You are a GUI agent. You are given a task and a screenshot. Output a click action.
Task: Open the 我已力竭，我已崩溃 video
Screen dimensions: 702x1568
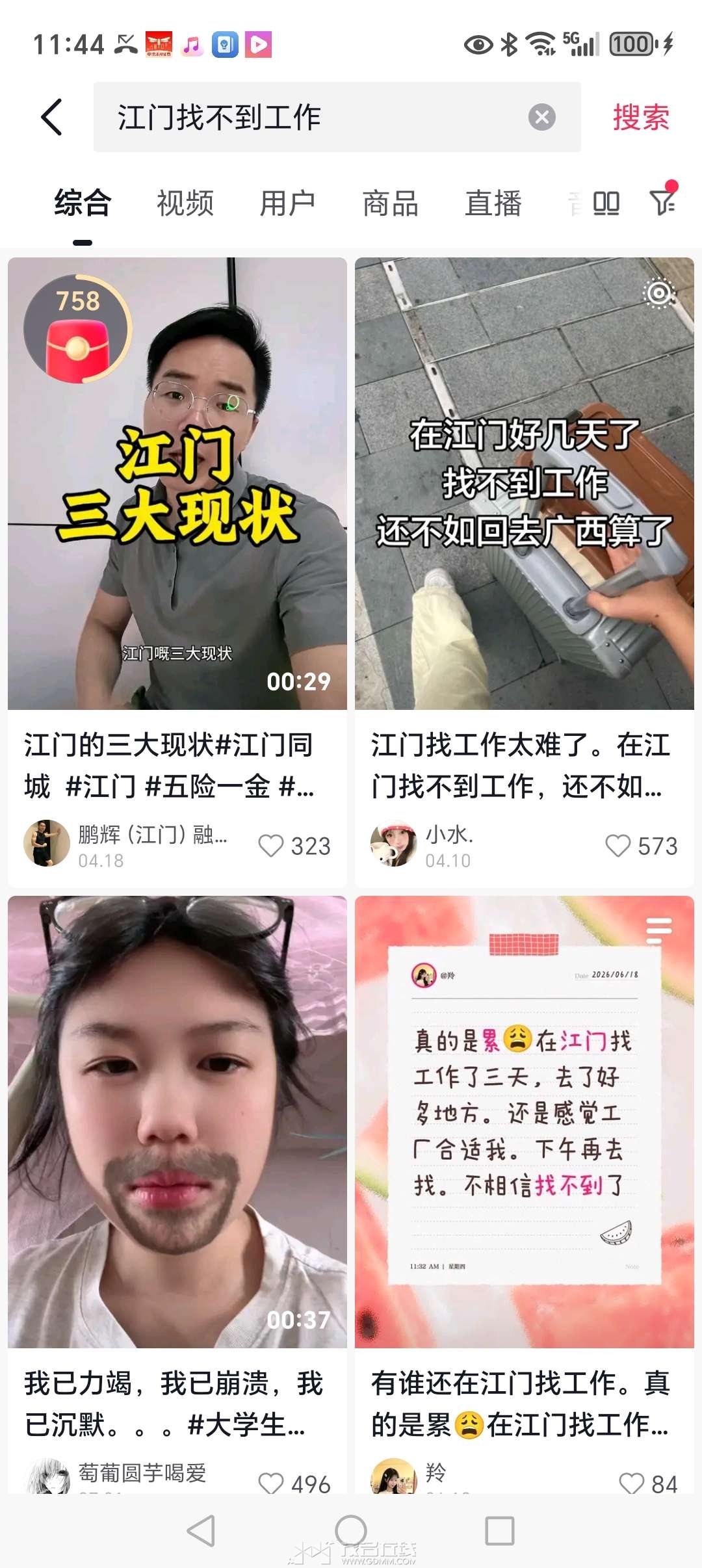(x=177, y=1122)
